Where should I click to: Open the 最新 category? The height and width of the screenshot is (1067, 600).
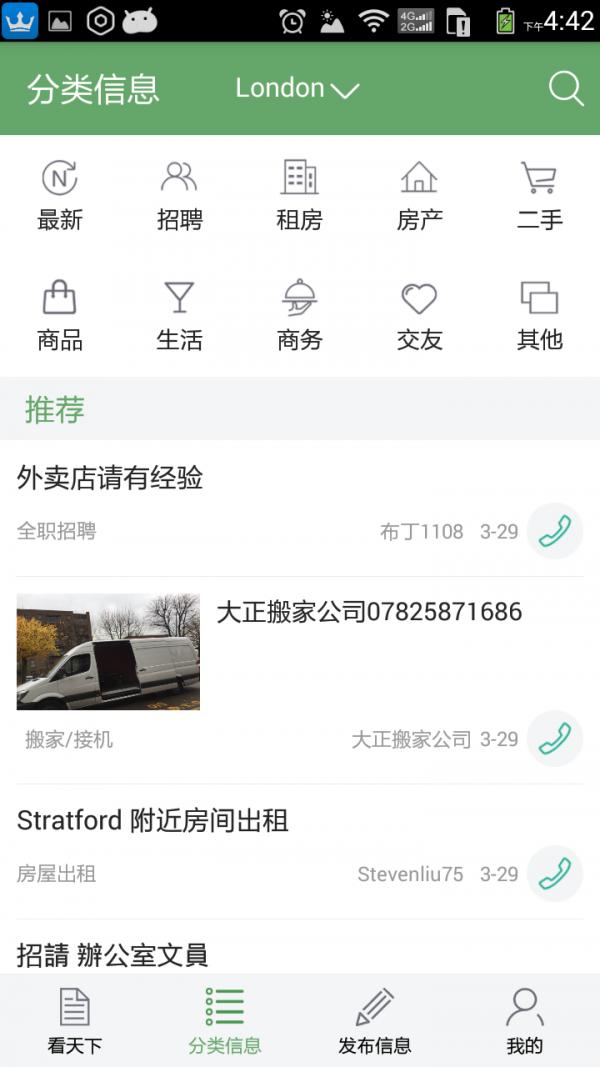60,196
